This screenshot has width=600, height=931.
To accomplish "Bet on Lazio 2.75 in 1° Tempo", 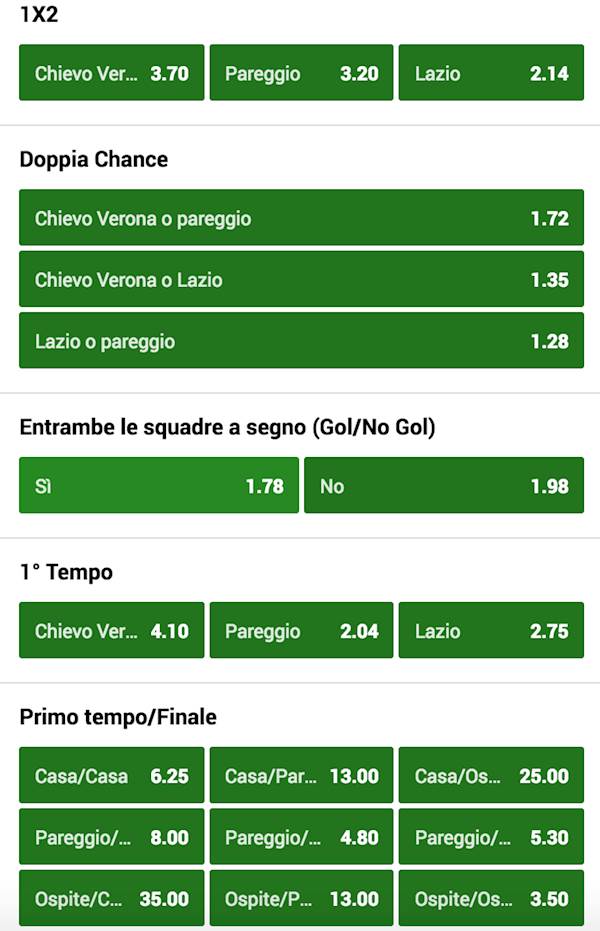I will click(x=491, y=631).
